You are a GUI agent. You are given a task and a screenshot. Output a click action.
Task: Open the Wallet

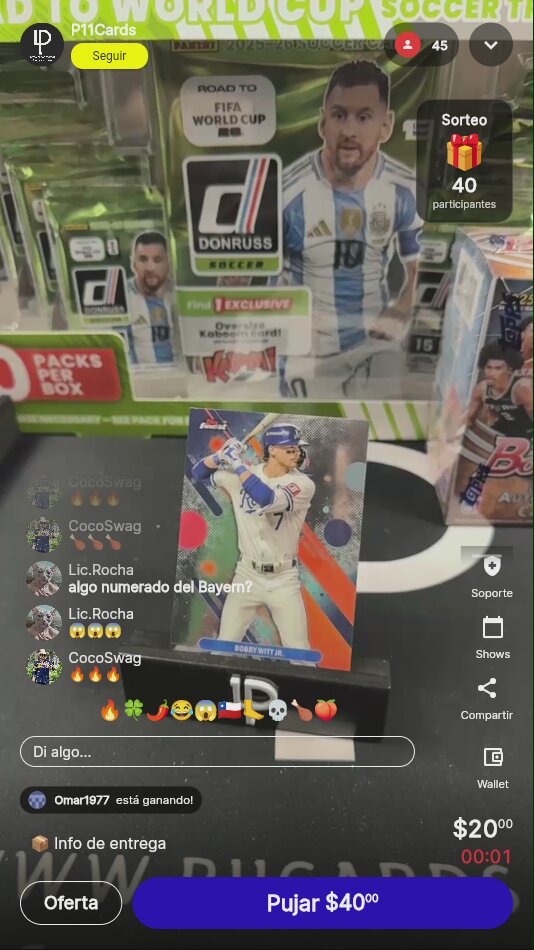coord(493,768)
